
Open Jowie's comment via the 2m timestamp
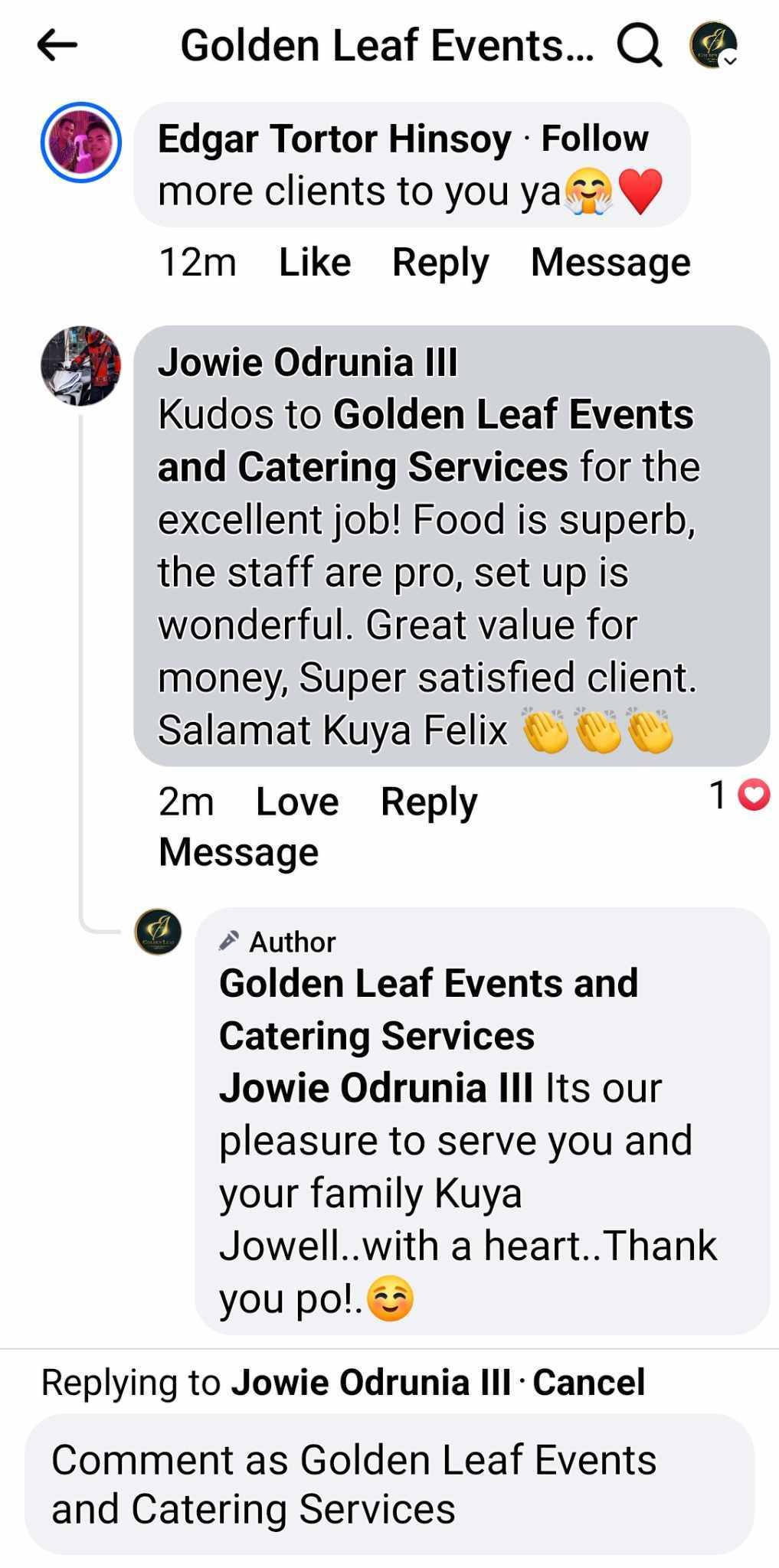pos(186,801)
